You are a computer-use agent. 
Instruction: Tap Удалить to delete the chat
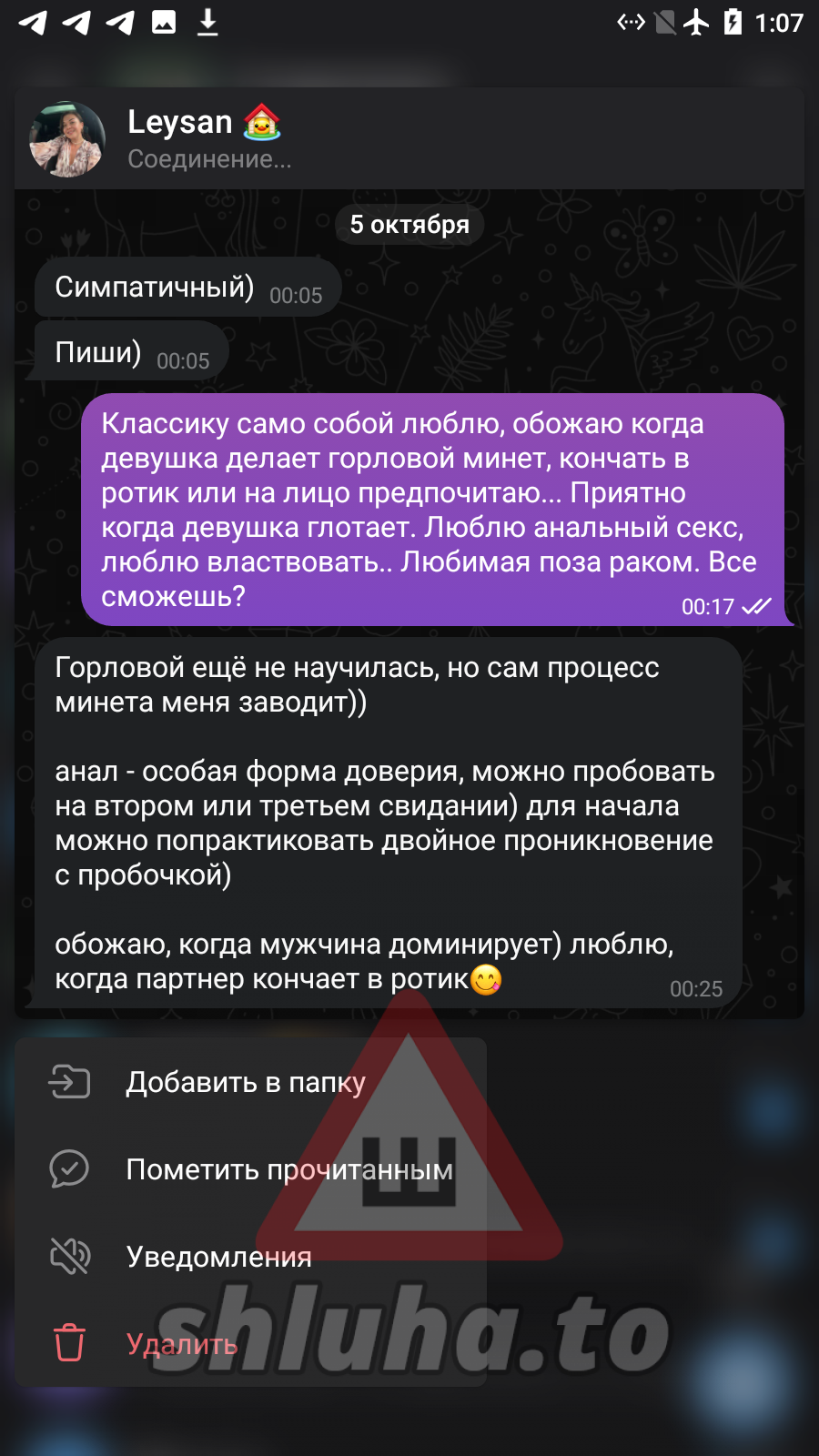pyautogui.click(x=182, y=1344)
